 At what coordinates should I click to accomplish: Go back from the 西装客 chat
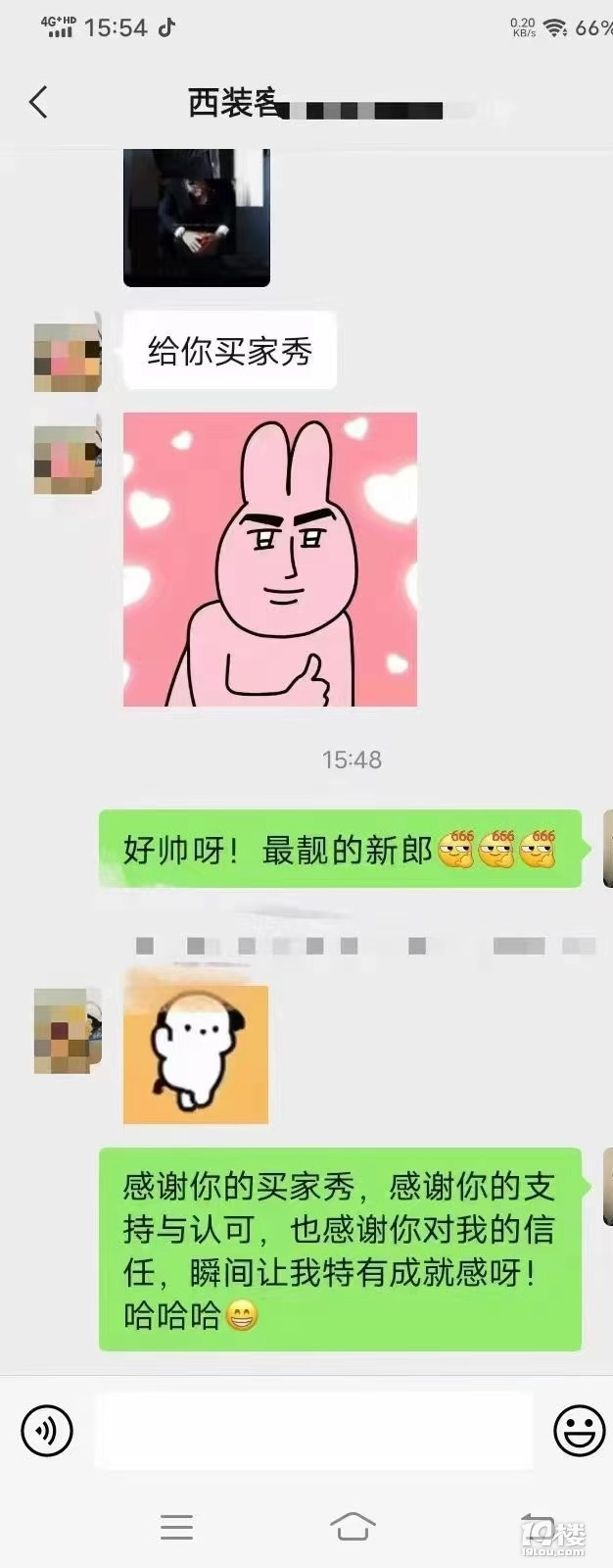click(x=38, y=102)
